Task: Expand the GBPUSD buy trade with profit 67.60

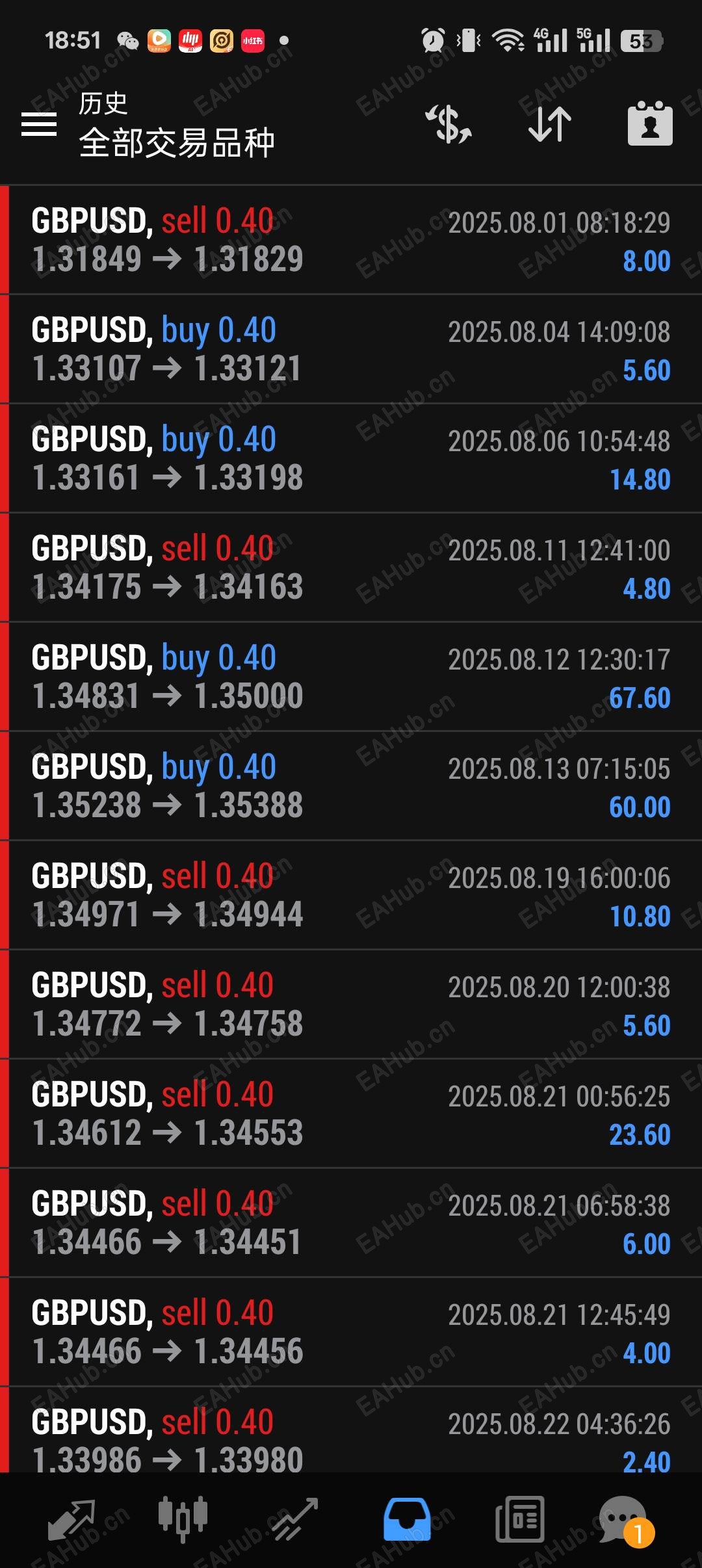Action: (351, 677)
